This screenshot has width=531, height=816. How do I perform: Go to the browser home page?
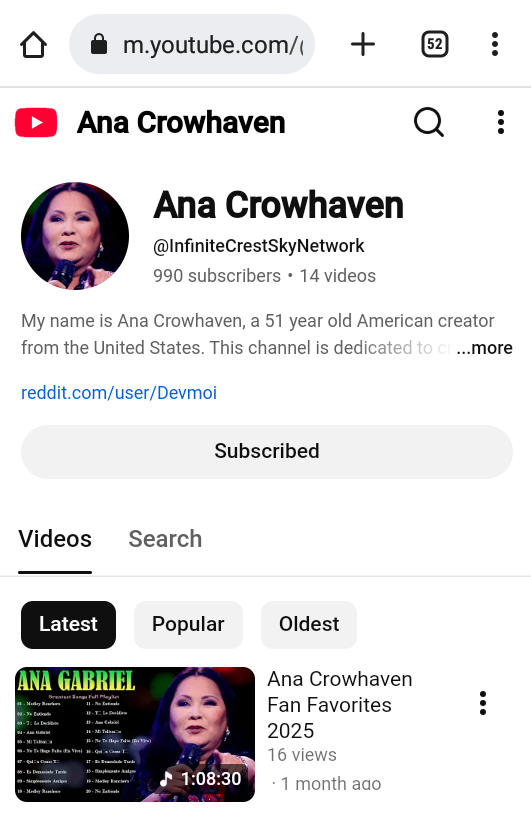tap(34, 44)
